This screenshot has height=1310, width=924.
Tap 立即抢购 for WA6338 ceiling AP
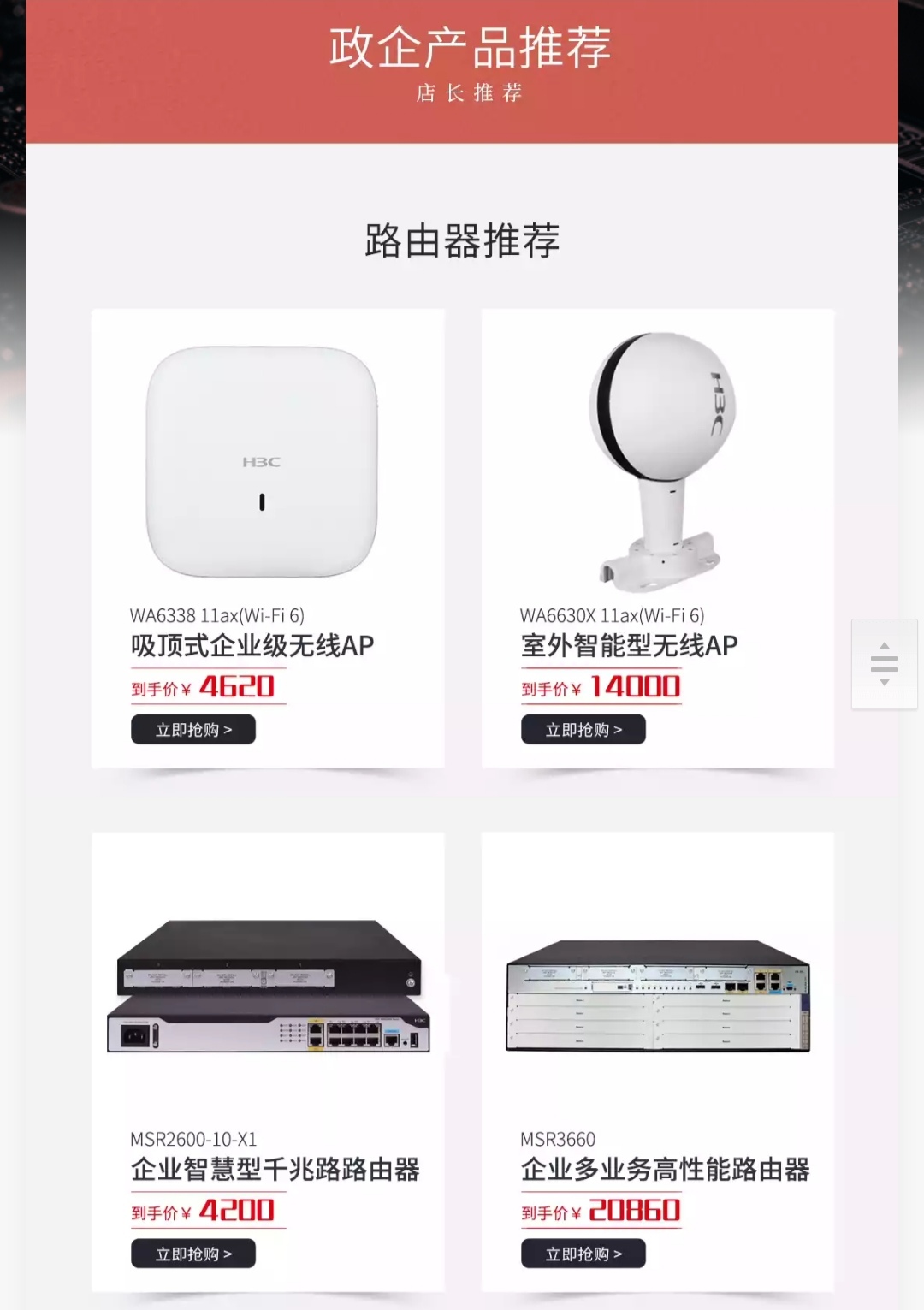tap(193, 730)
